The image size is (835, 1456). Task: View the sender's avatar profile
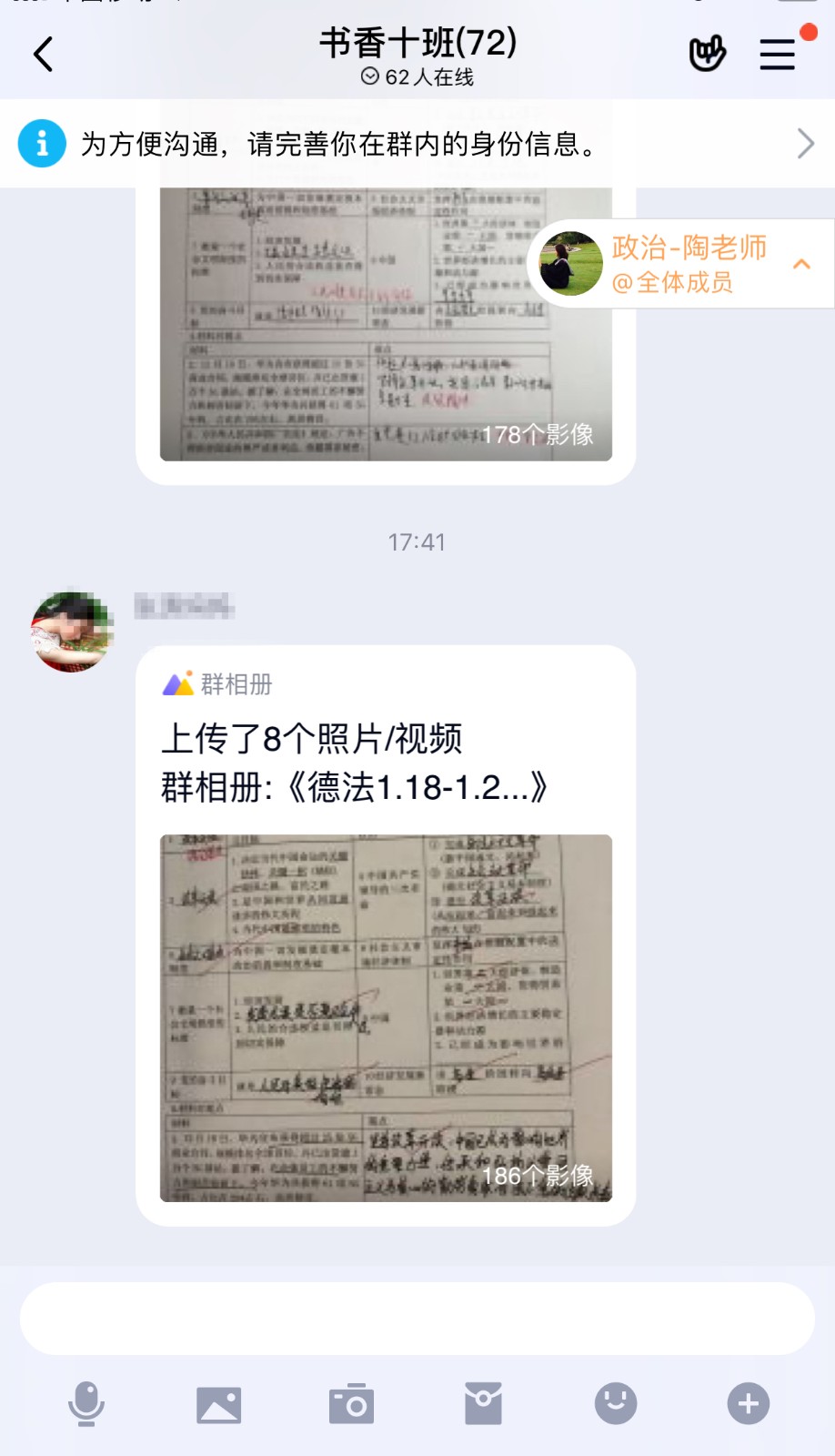pyautogui.click(x=71, y=632)
